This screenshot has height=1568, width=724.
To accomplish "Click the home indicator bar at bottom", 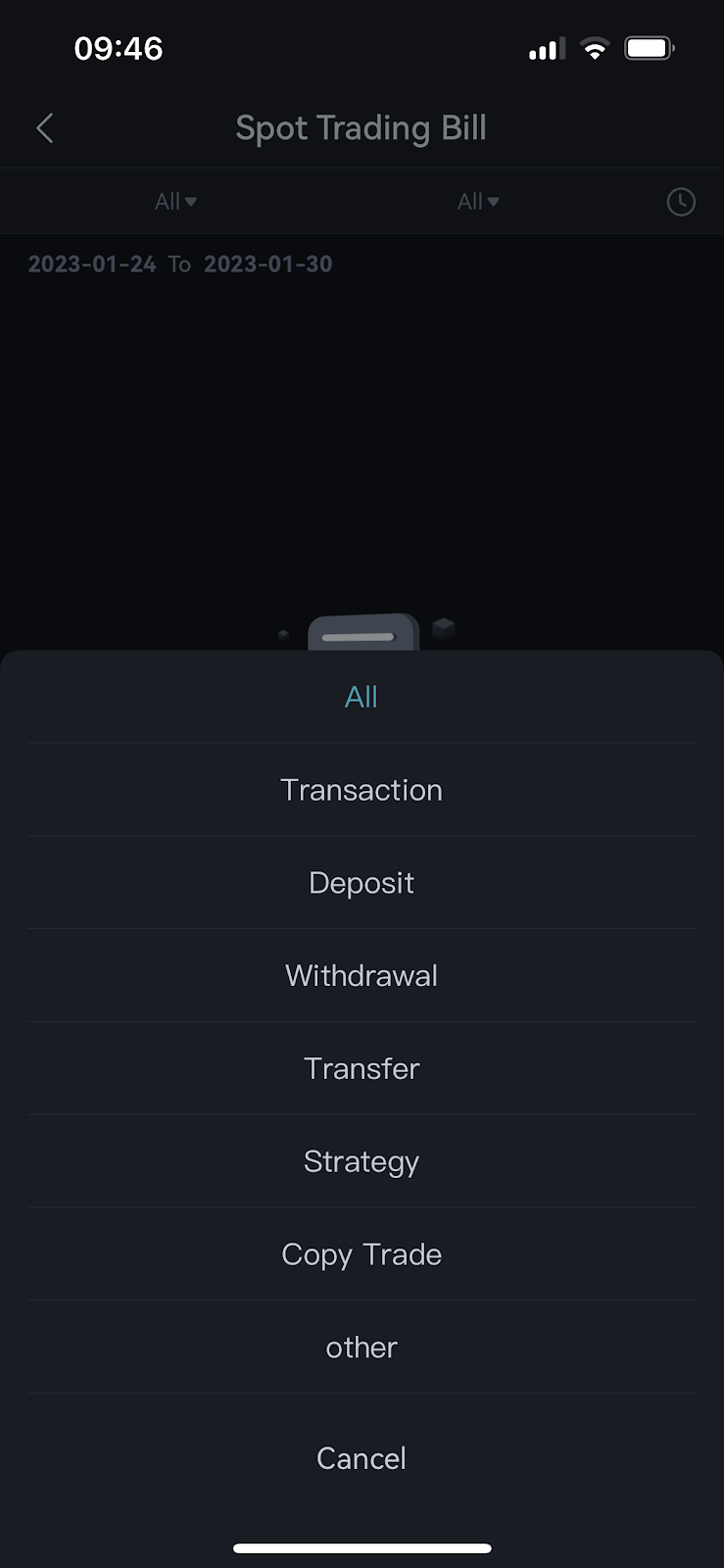I will point(362,1548).
